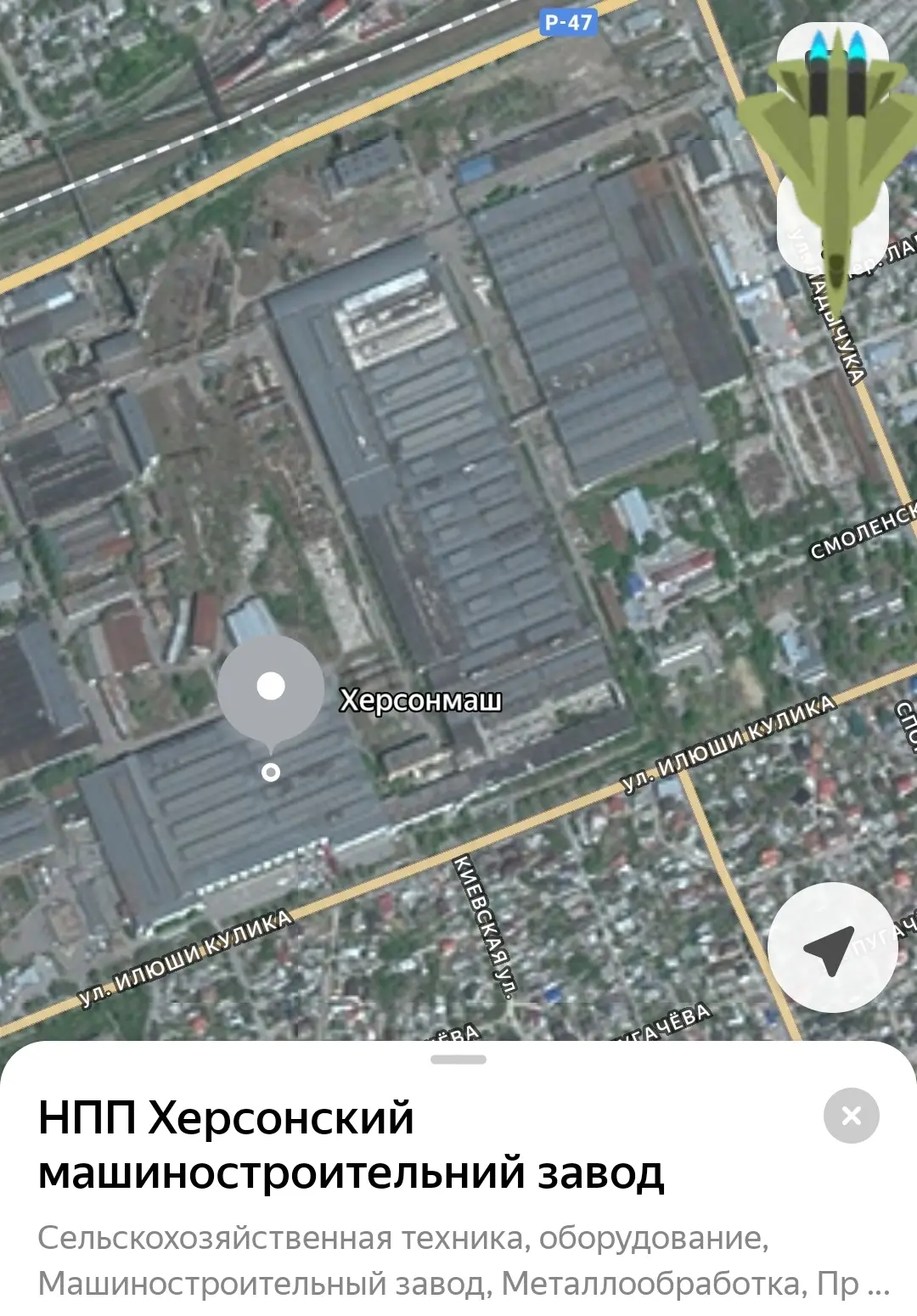Center the map on my location
This screenshot has width=917, height=1316.
click(x=832, y=948)
